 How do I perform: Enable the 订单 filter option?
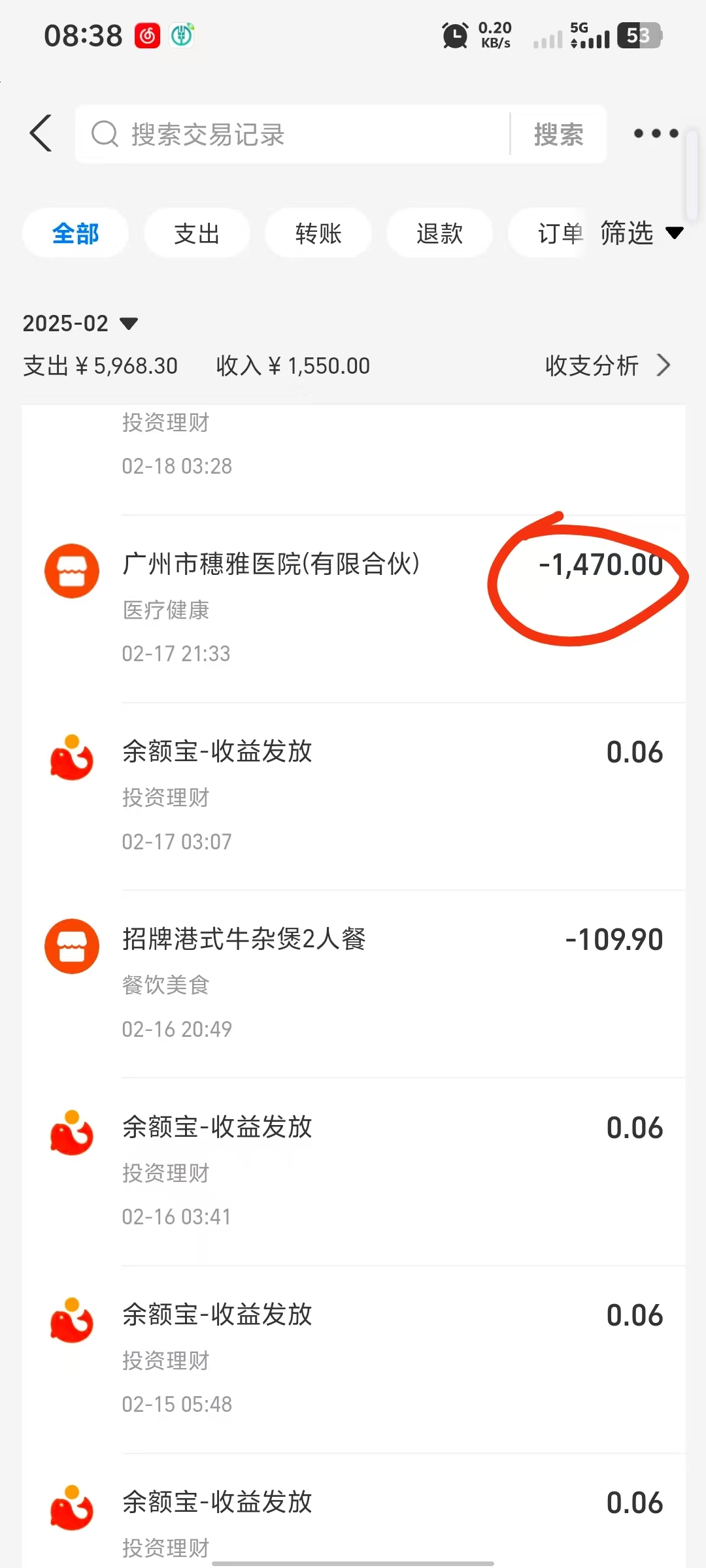click(556, 233)
